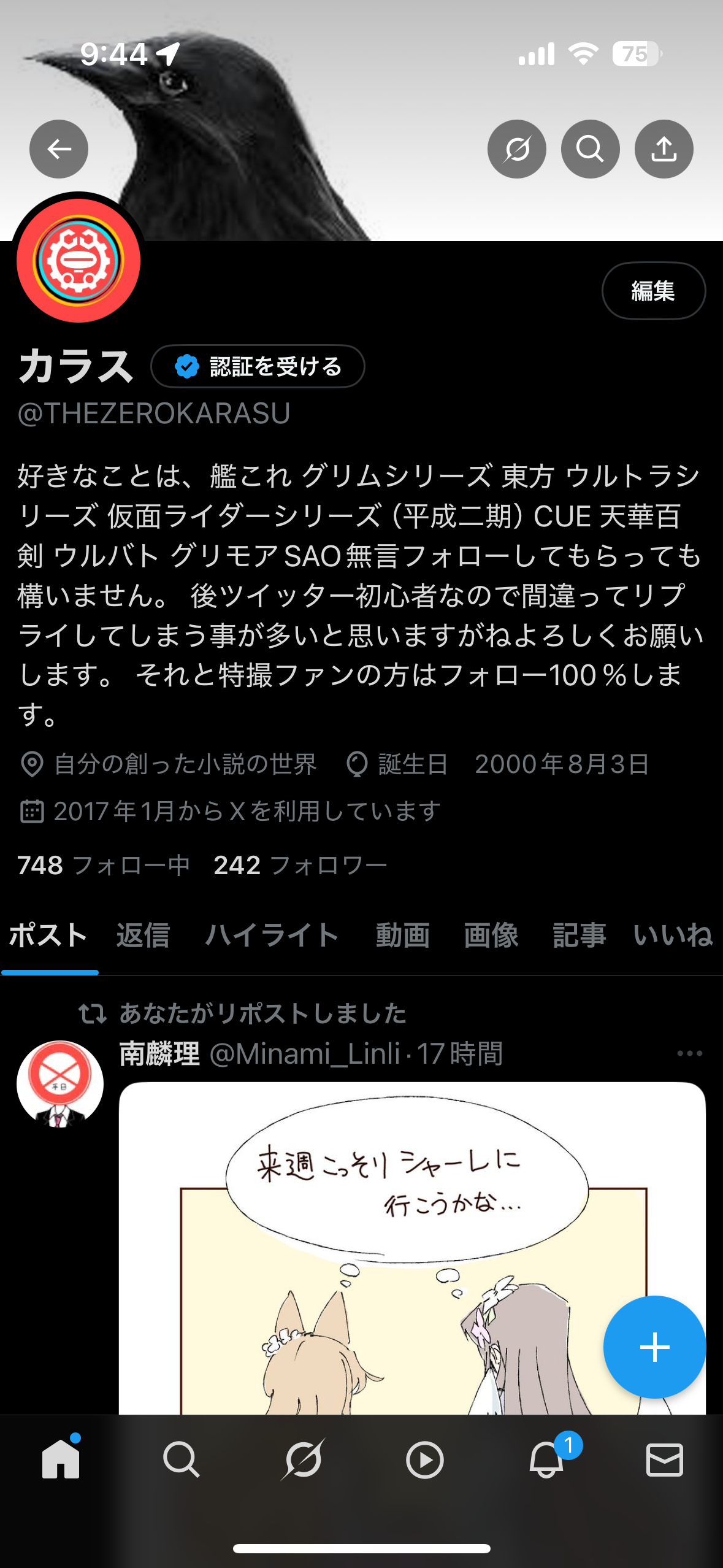Switch to the 返信 replies tab

(x=143, y=936)
